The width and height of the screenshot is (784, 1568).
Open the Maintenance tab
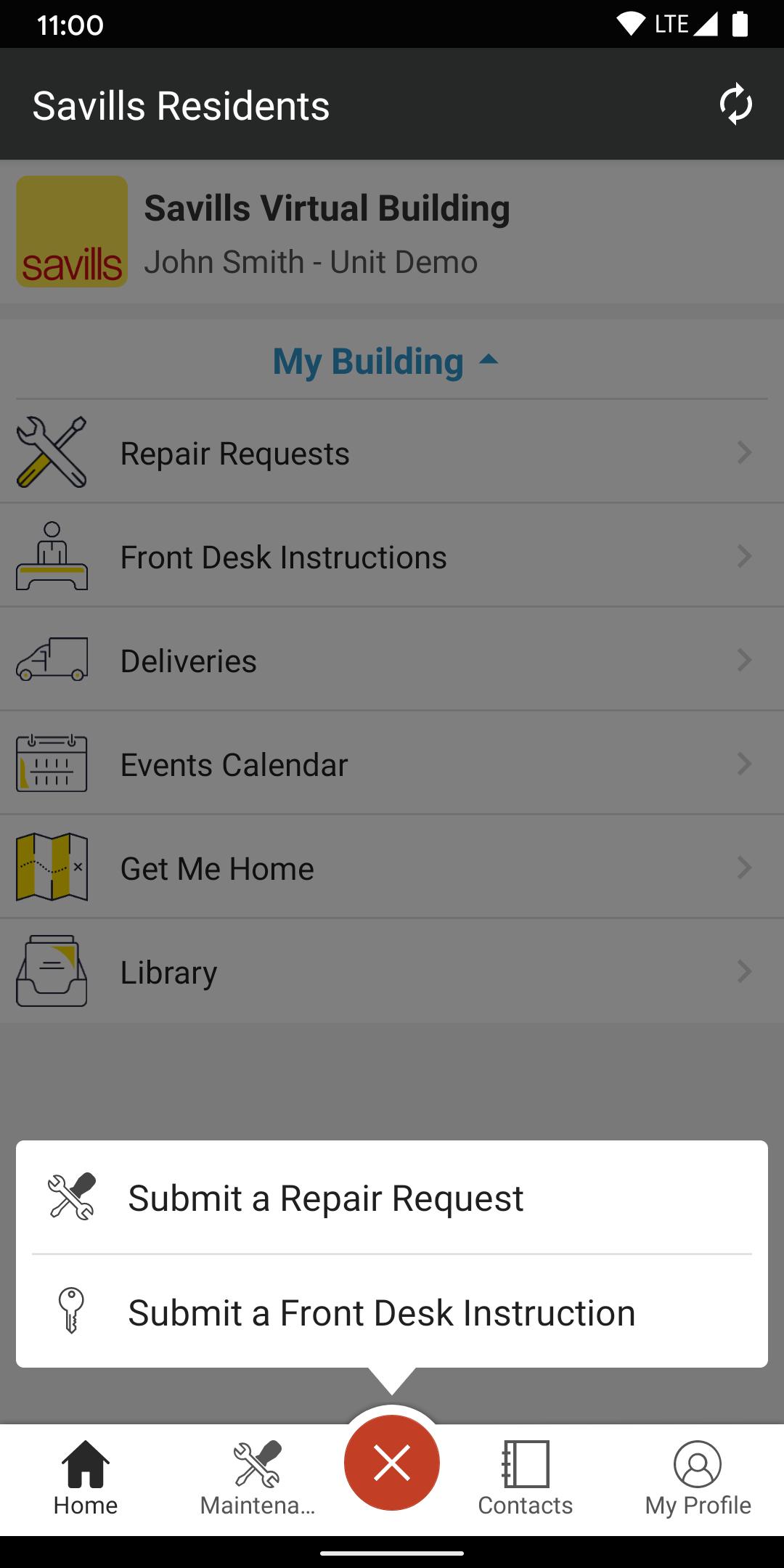[257, 1479]
